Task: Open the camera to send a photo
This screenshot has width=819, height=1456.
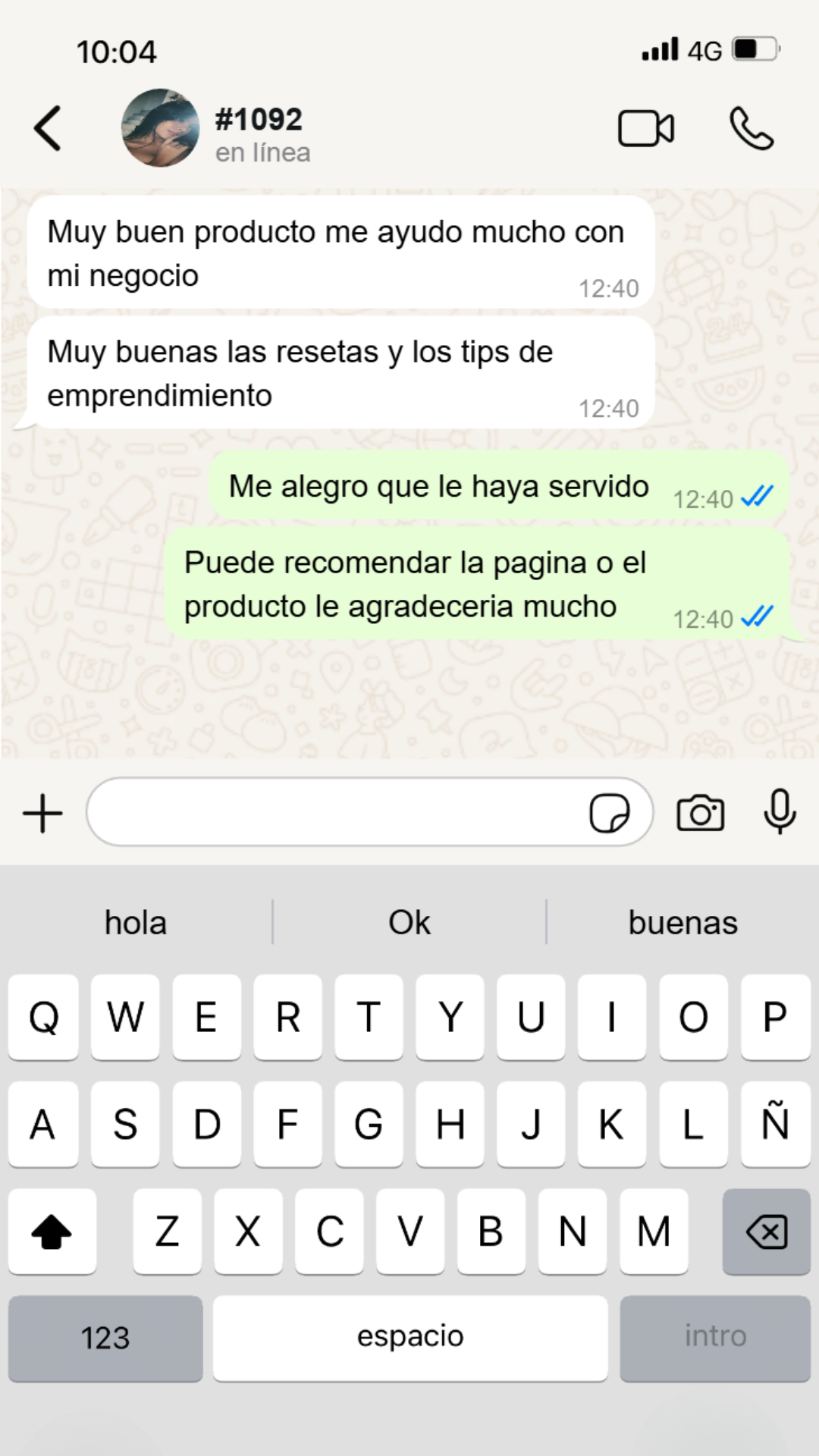Action: click(x=700, y=814)
